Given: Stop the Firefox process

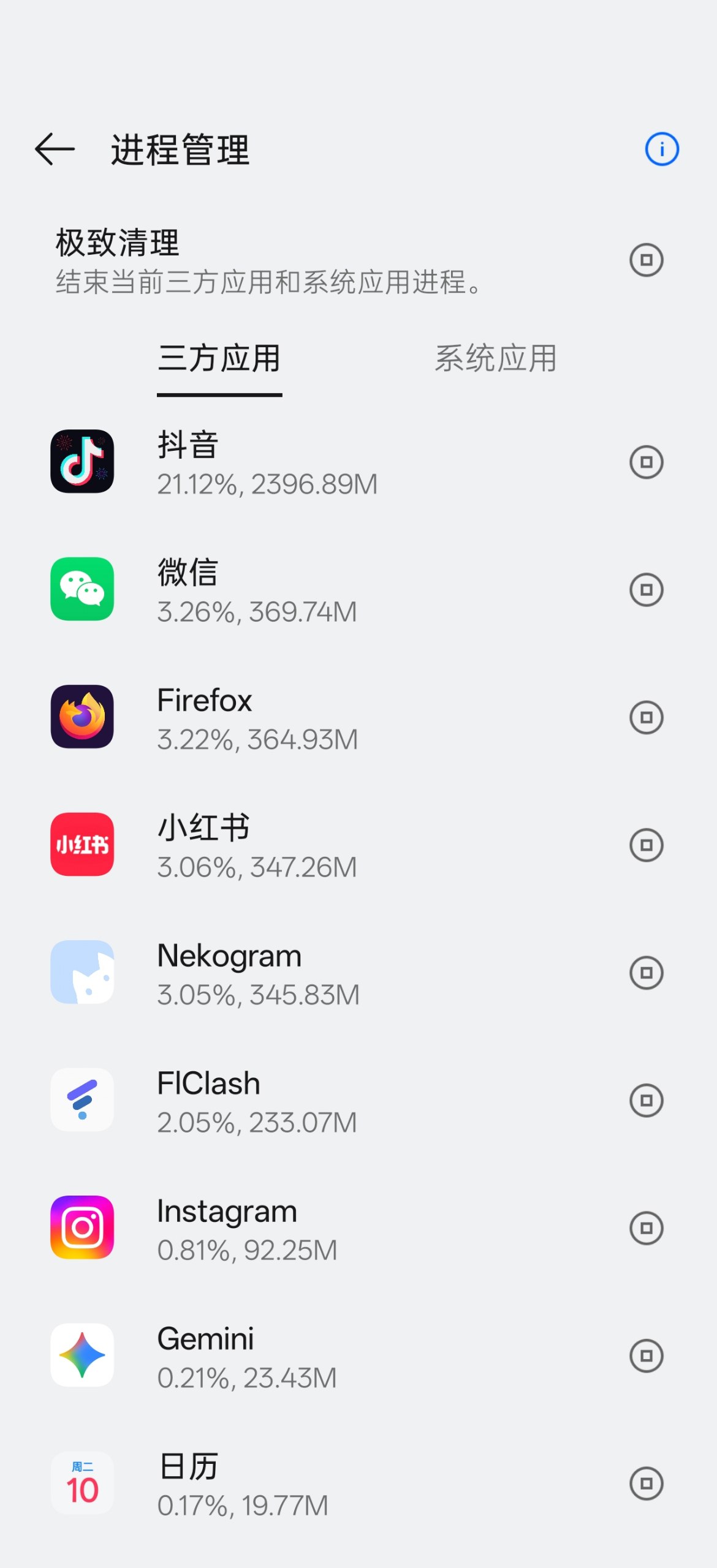Looking at the screenshot, I should (x=646, y=717).
